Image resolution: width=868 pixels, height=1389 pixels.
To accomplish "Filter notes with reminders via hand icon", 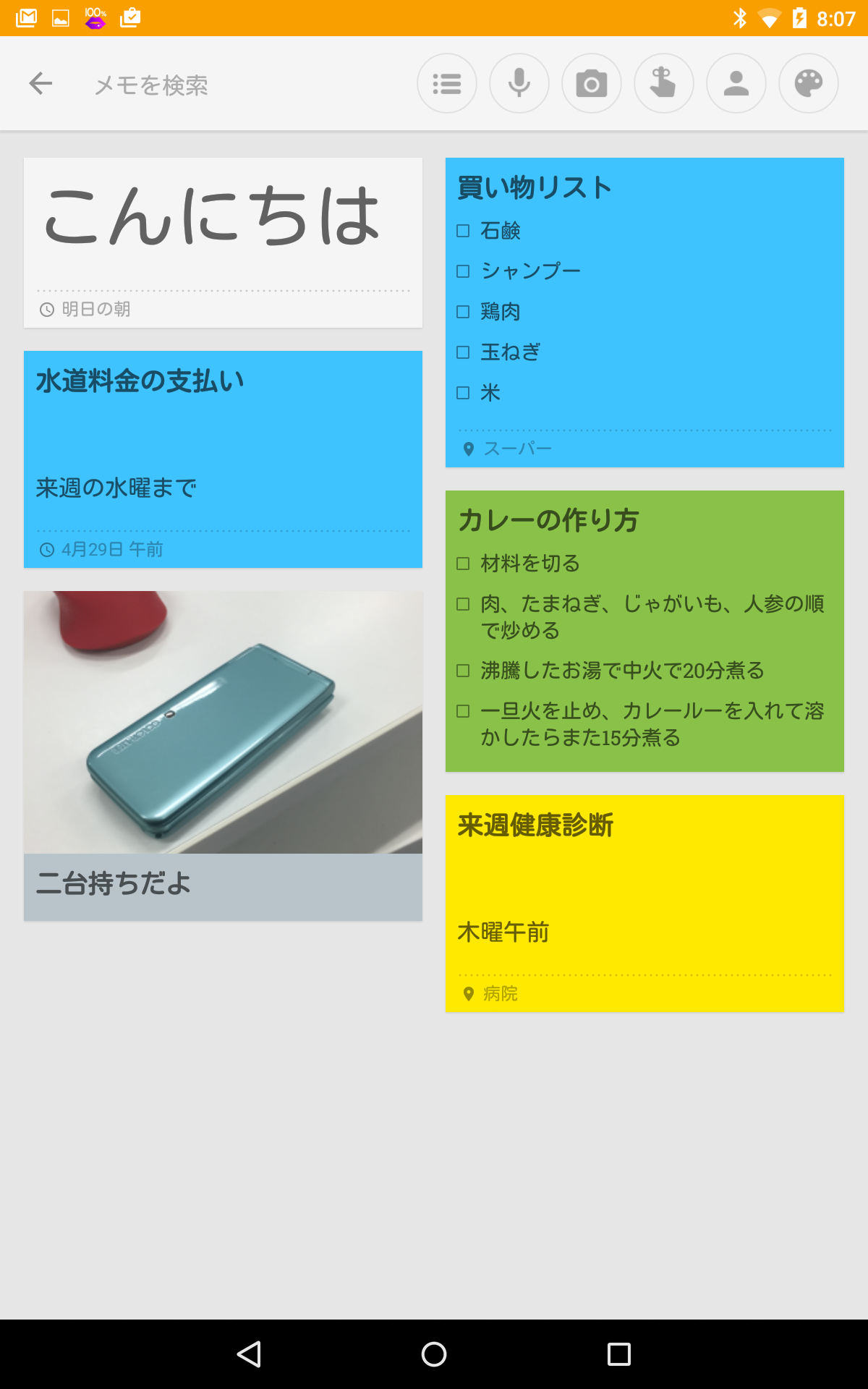I will (x=664, y=84).
